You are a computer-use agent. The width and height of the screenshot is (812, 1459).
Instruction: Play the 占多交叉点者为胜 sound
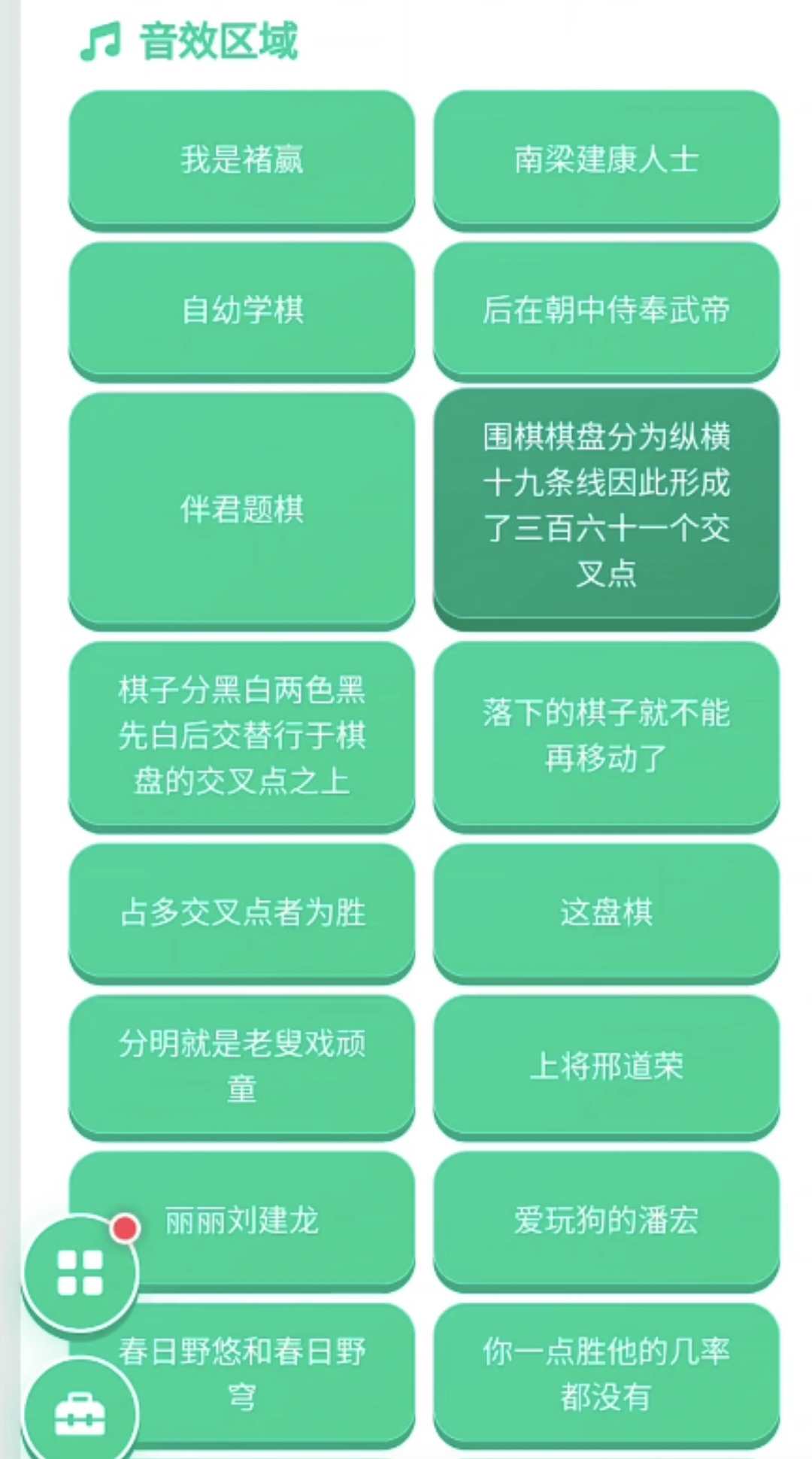point(241,912)
